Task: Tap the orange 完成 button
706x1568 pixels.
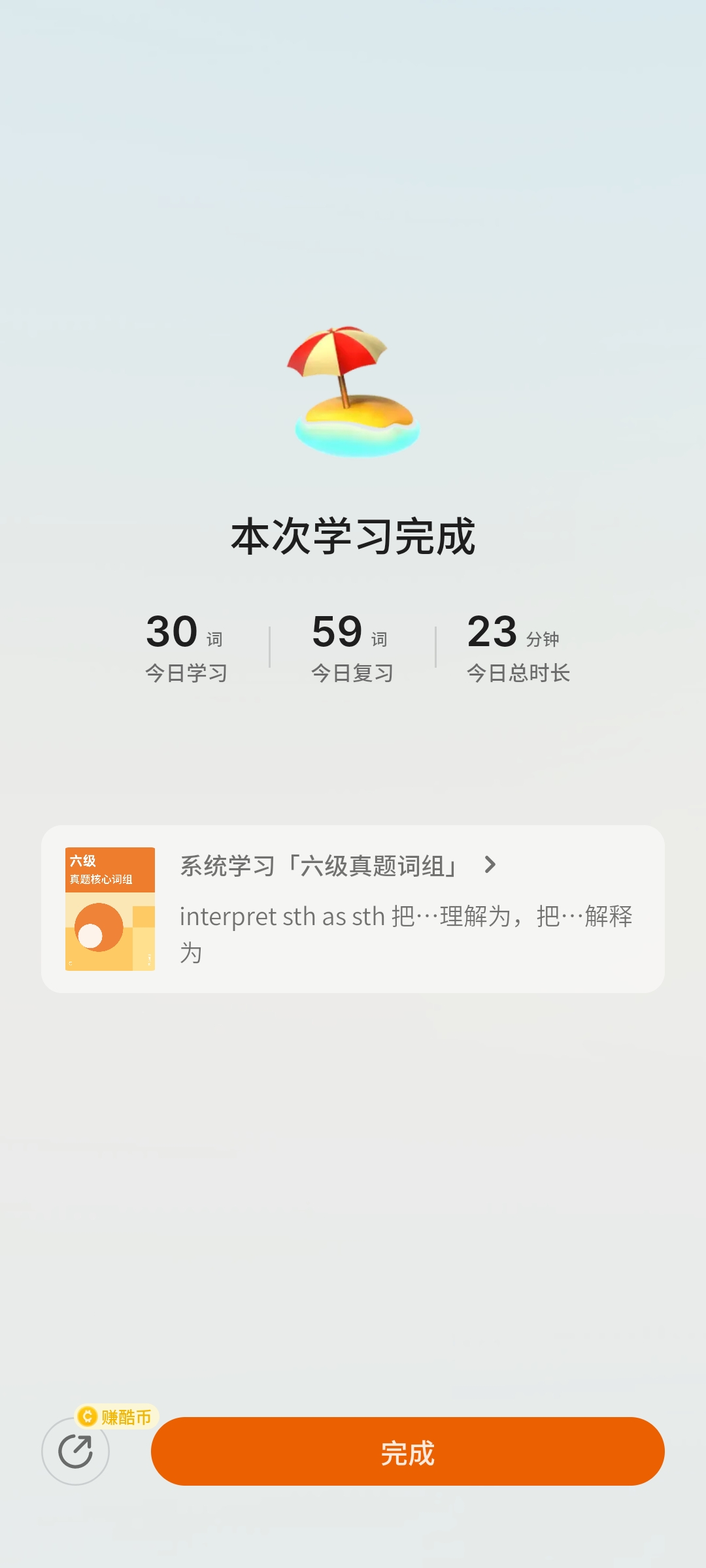Action: (407, 1452)
